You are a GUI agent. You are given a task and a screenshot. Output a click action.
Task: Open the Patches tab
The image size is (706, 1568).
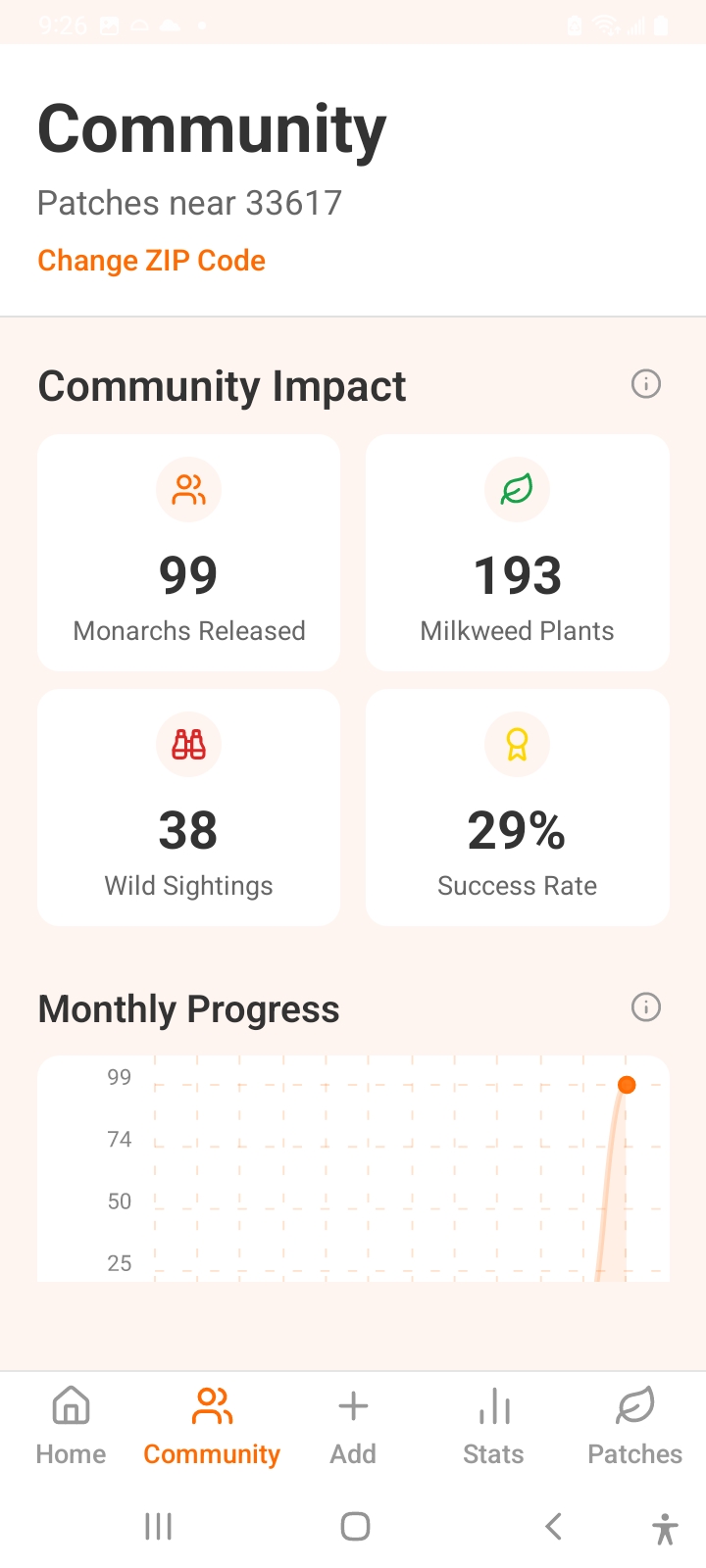(634, 1425)
